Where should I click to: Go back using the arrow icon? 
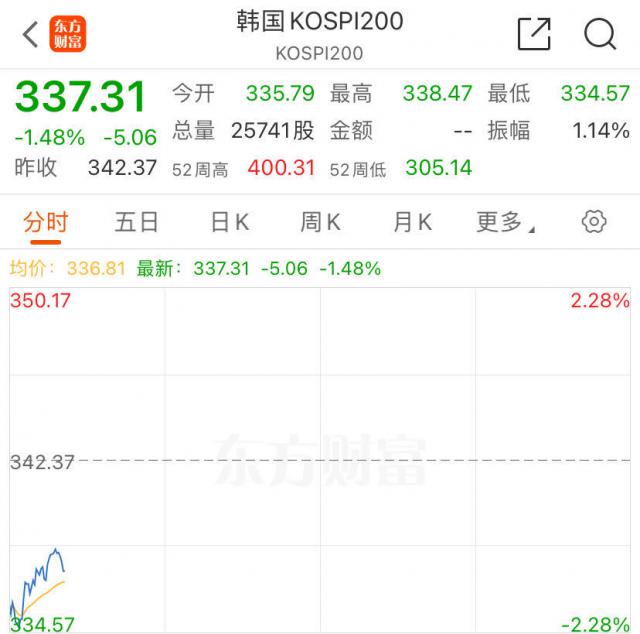click(31, 35)
